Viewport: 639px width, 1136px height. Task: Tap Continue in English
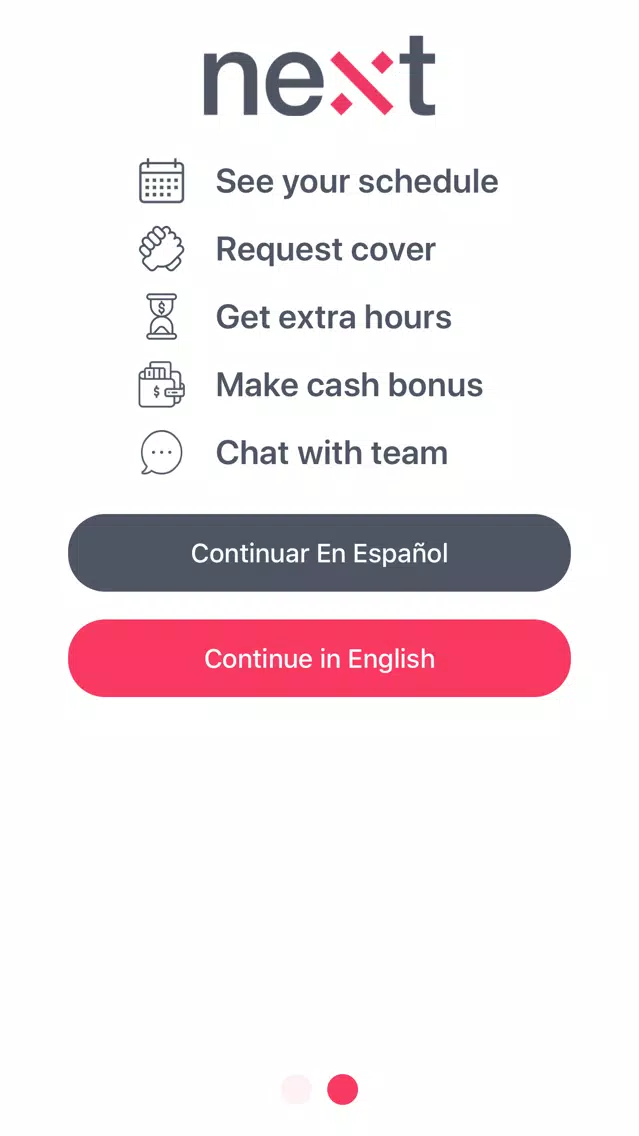click(x=319, y=659)
